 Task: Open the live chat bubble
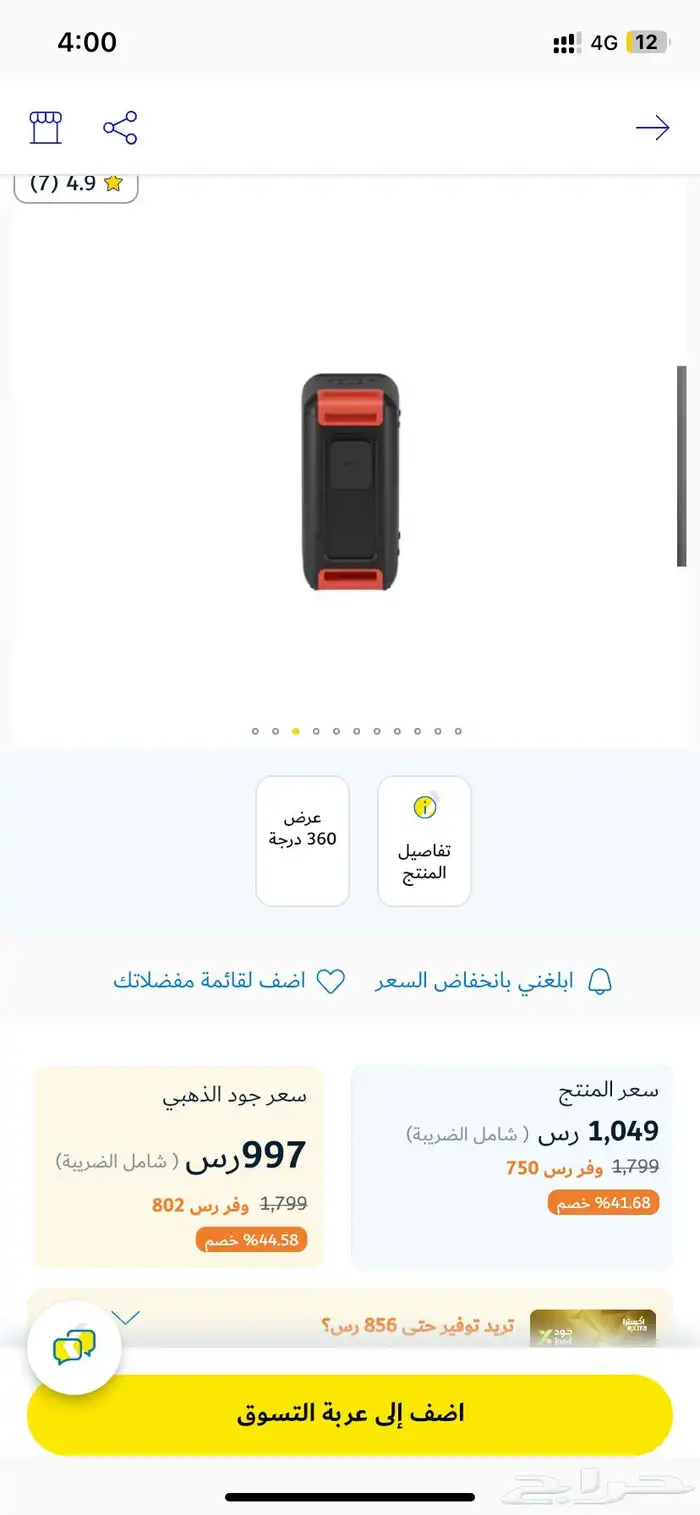(74, 1348)
